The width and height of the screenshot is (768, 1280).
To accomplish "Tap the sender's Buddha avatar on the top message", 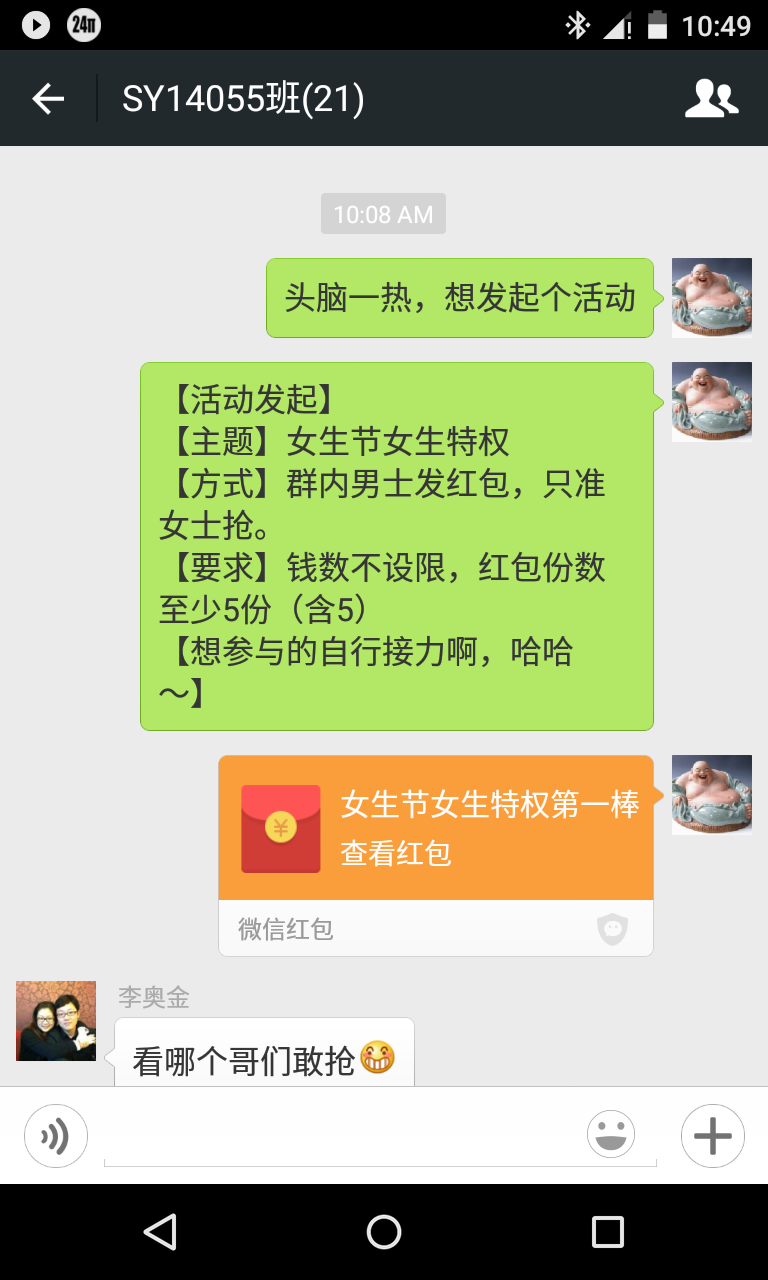I will [711, 297].
